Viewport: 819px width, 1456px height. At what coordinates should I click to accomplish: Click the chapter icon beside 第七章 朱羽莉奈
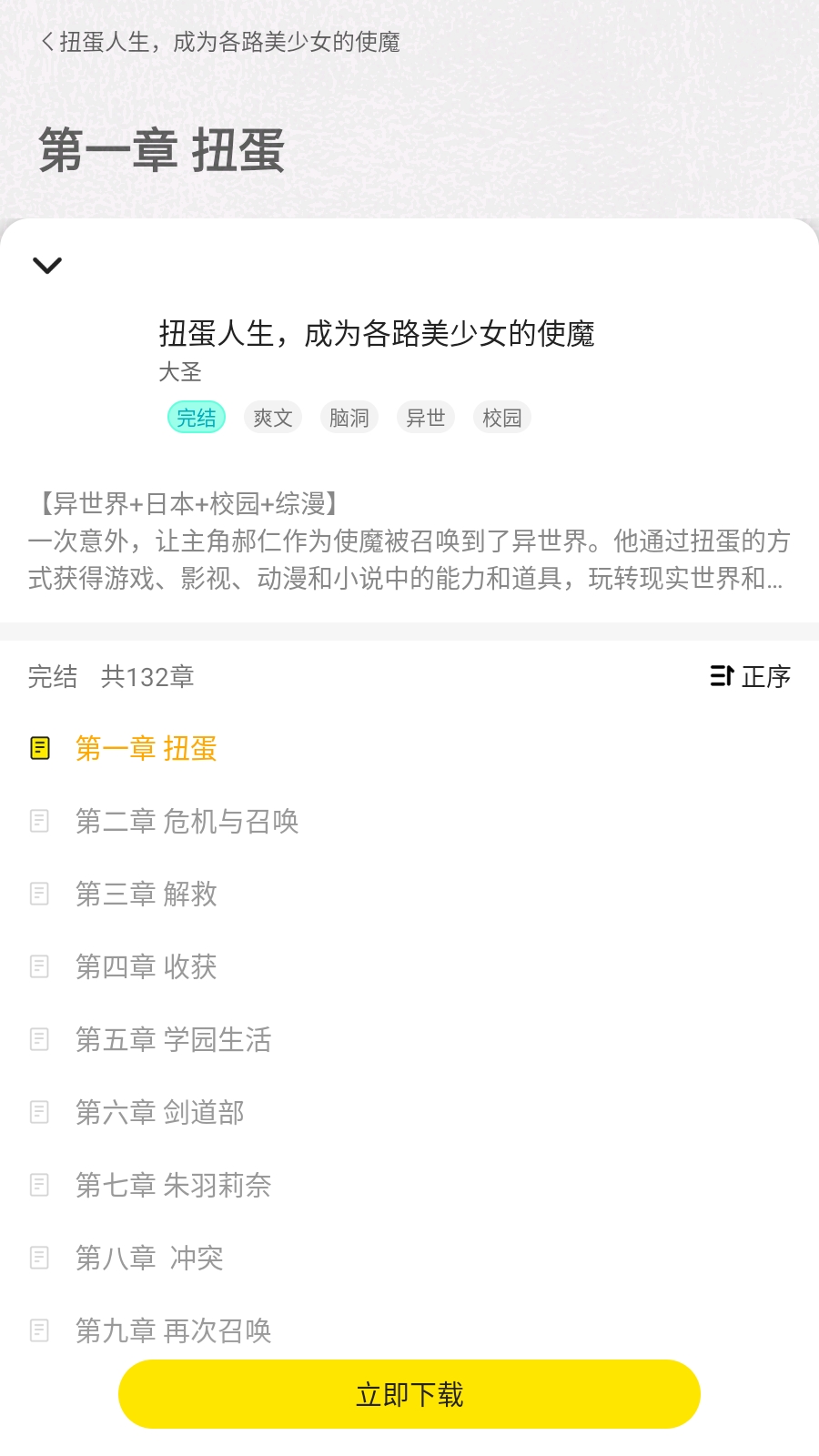point(40,1185)
